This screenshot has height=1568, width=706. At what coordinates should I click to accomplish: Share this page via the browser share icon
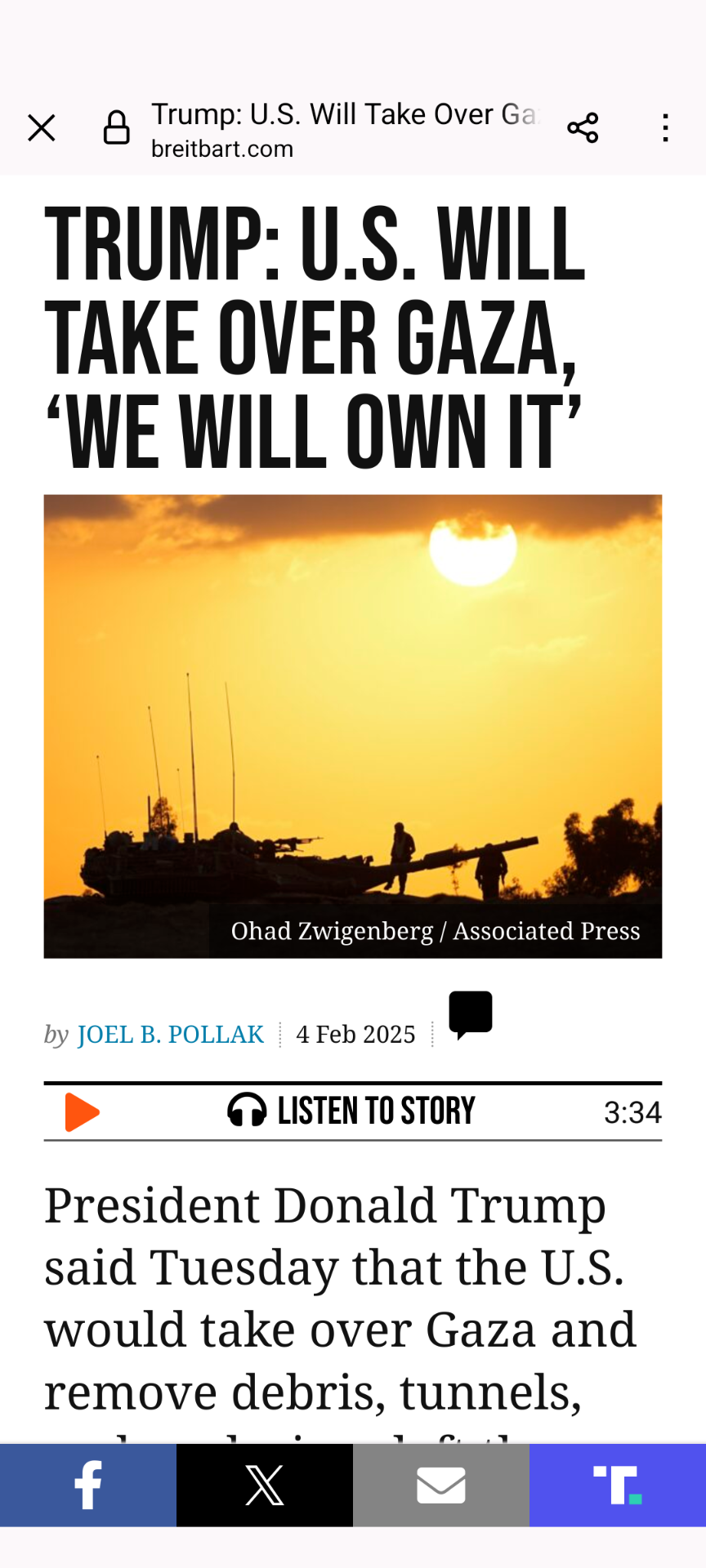coord(583,128)
